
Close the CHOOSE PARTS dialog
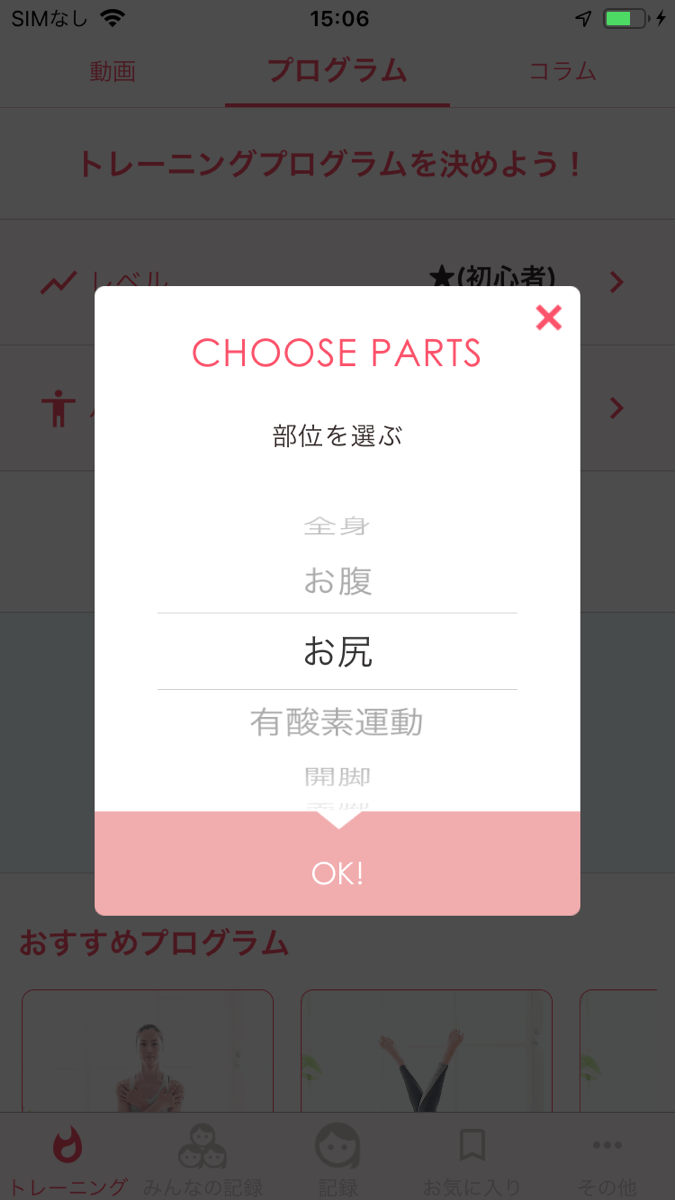pos(548,318)
